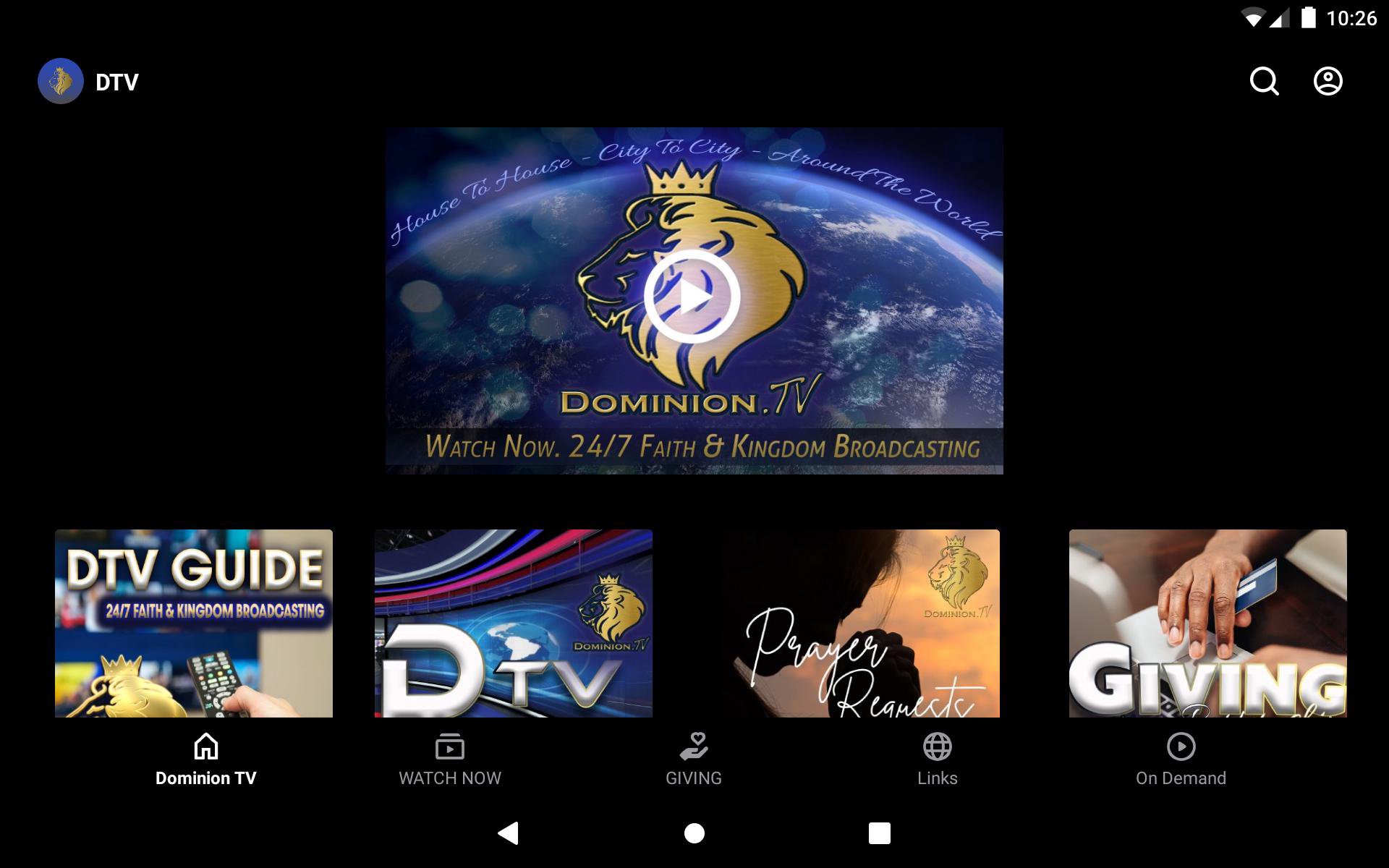Open the DTV Dominion.TV studio tile
The image size is (1389, 868).
pos(513,623)
